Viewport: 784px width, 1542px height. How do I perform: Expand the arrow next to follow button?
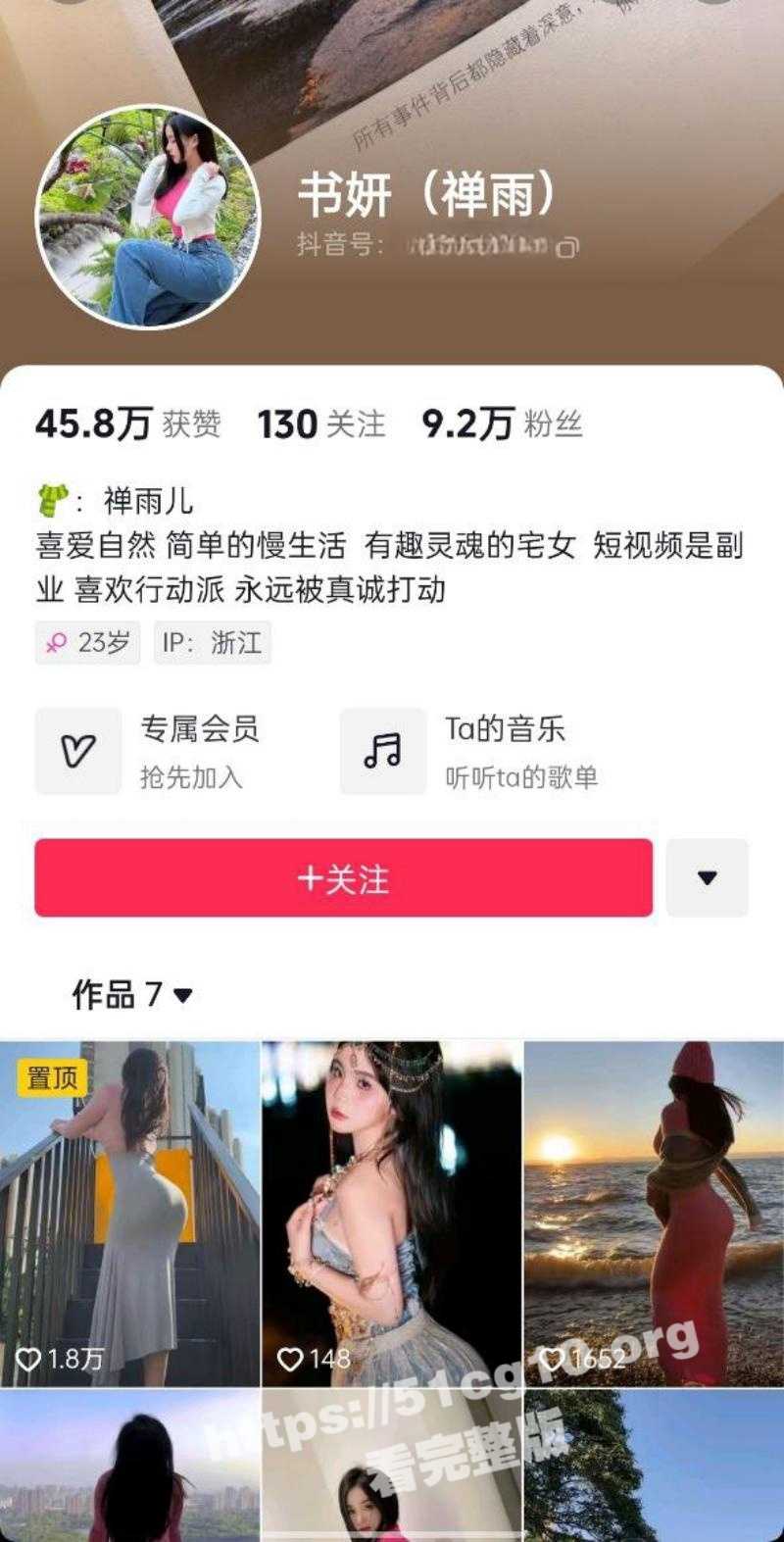(x=707, y=878)
